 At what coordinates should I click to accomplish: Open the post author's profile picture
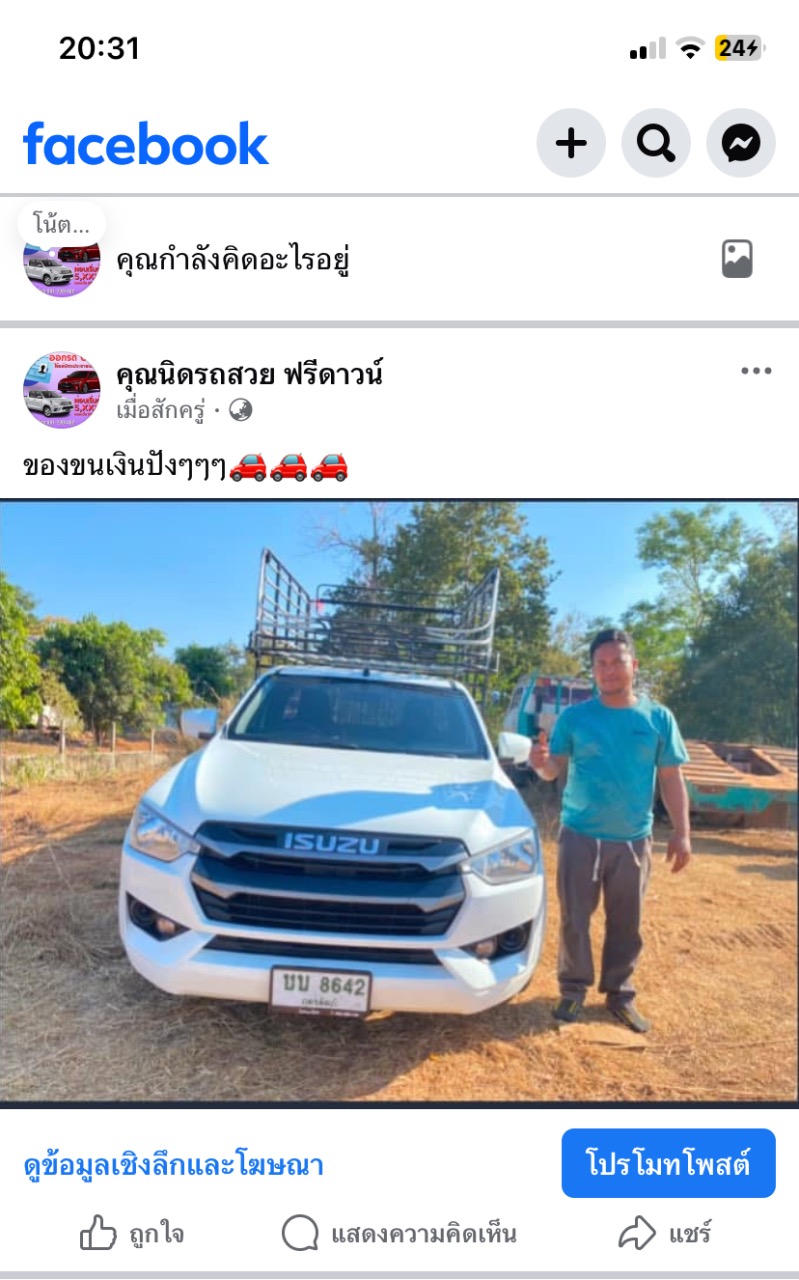tap(62, 390)
